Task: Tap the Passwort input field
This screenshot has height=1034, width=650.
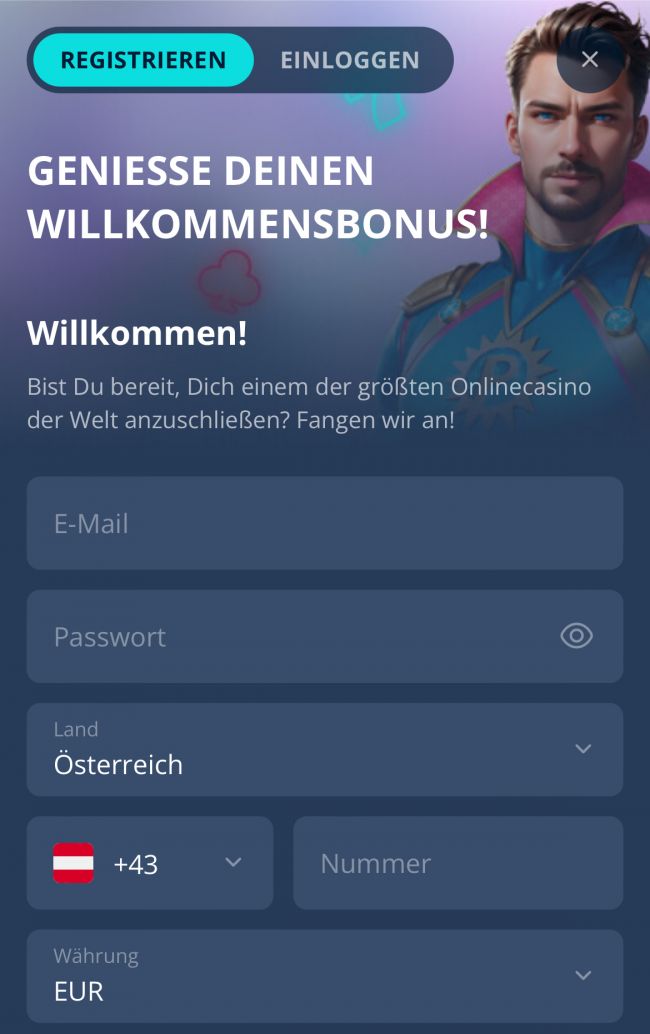Action: coord(290,636)
